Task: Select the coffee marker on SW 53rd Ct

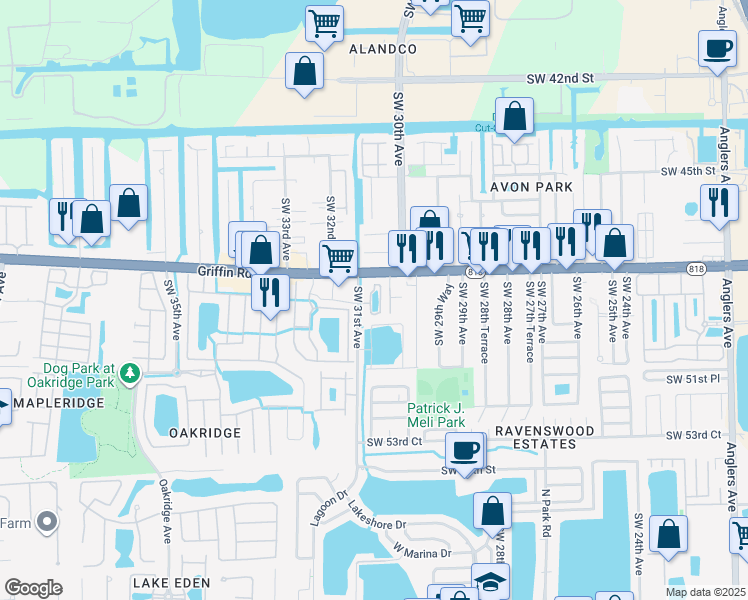Action: (x=465, y=451)
